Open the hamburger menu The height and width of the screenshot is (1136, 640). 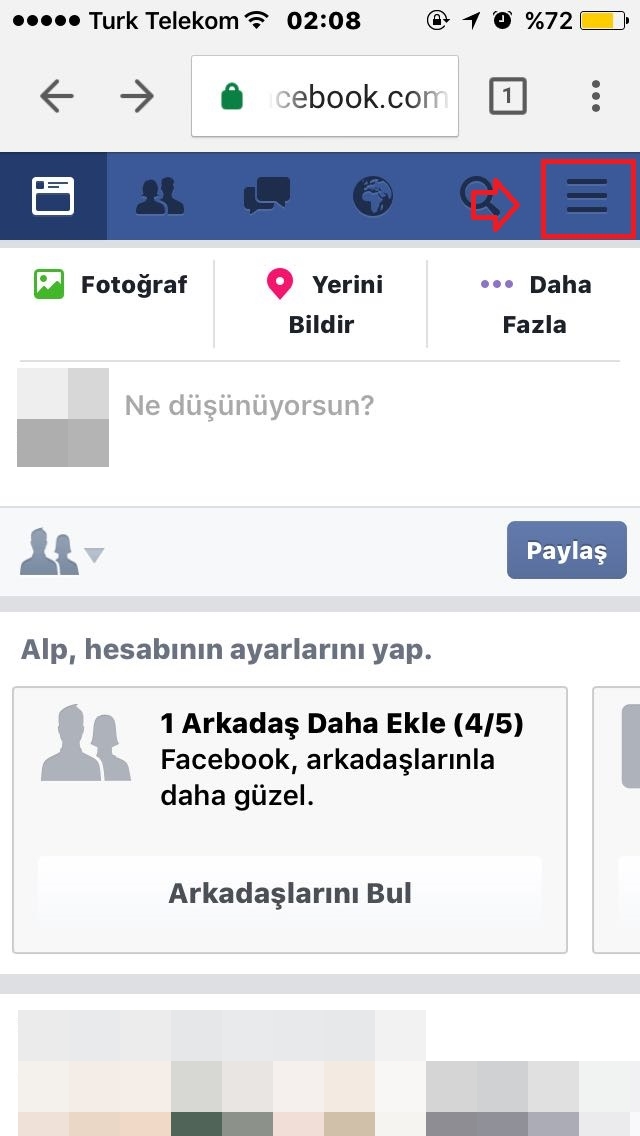[x=588, y=199]
